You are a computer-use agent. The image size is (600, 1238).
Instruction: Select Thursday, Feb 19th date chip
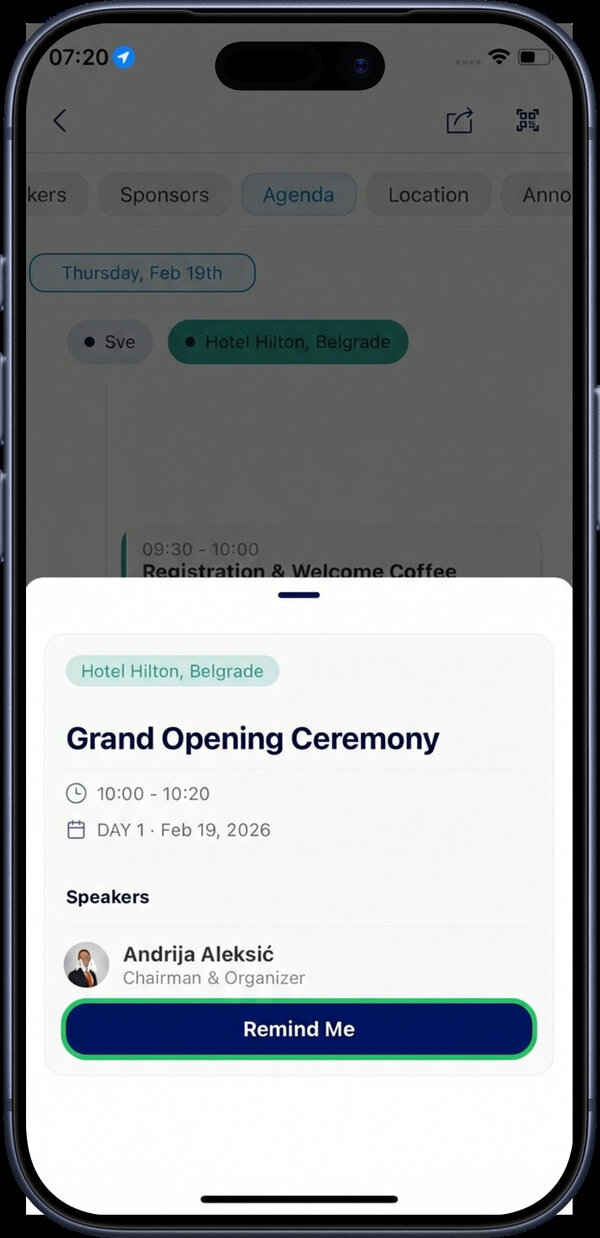pyautogui.click(x=142, y=273)
